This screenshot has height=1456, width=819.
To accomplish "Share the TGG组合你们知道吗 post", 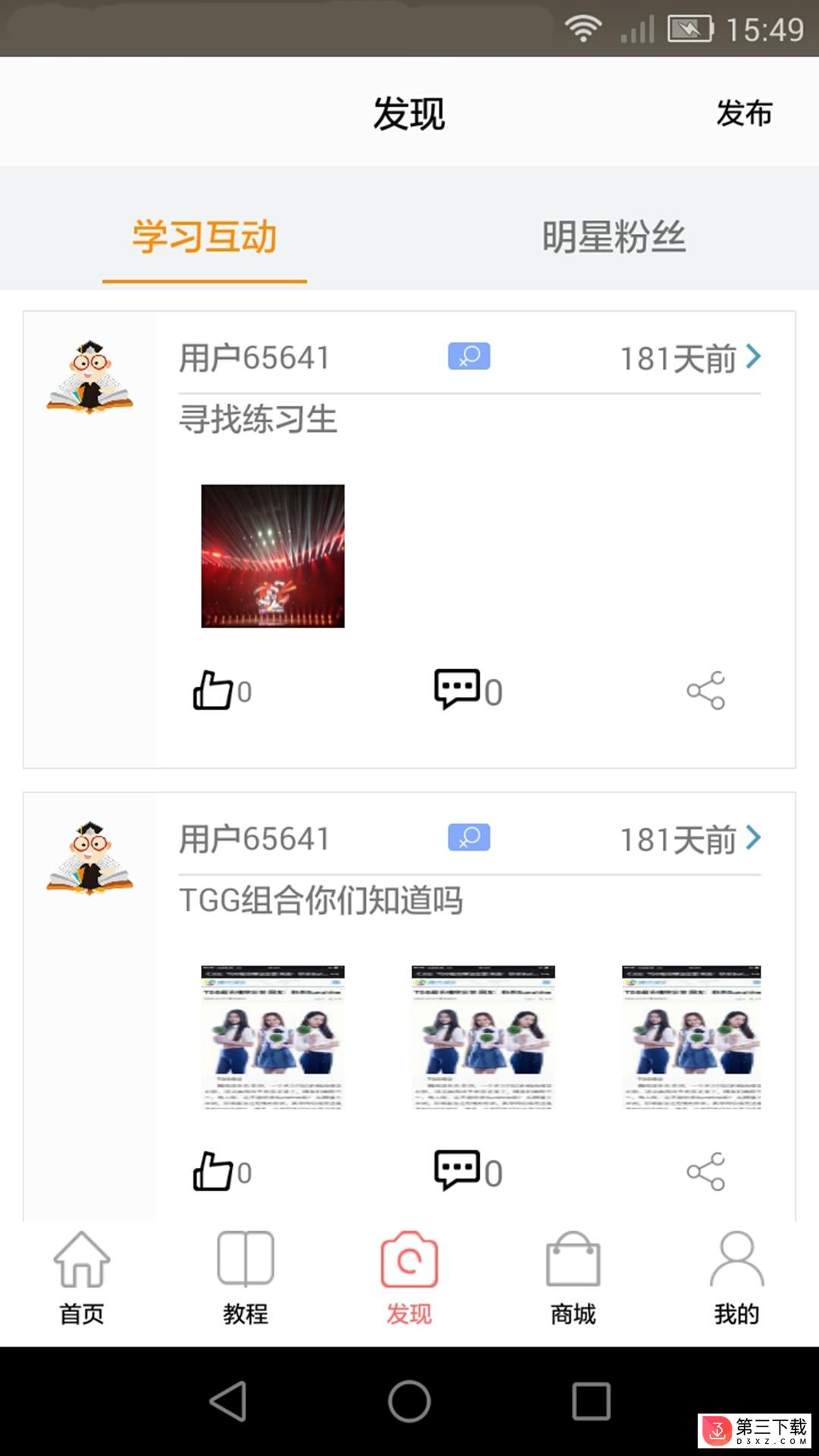I will pos(706,1172).
